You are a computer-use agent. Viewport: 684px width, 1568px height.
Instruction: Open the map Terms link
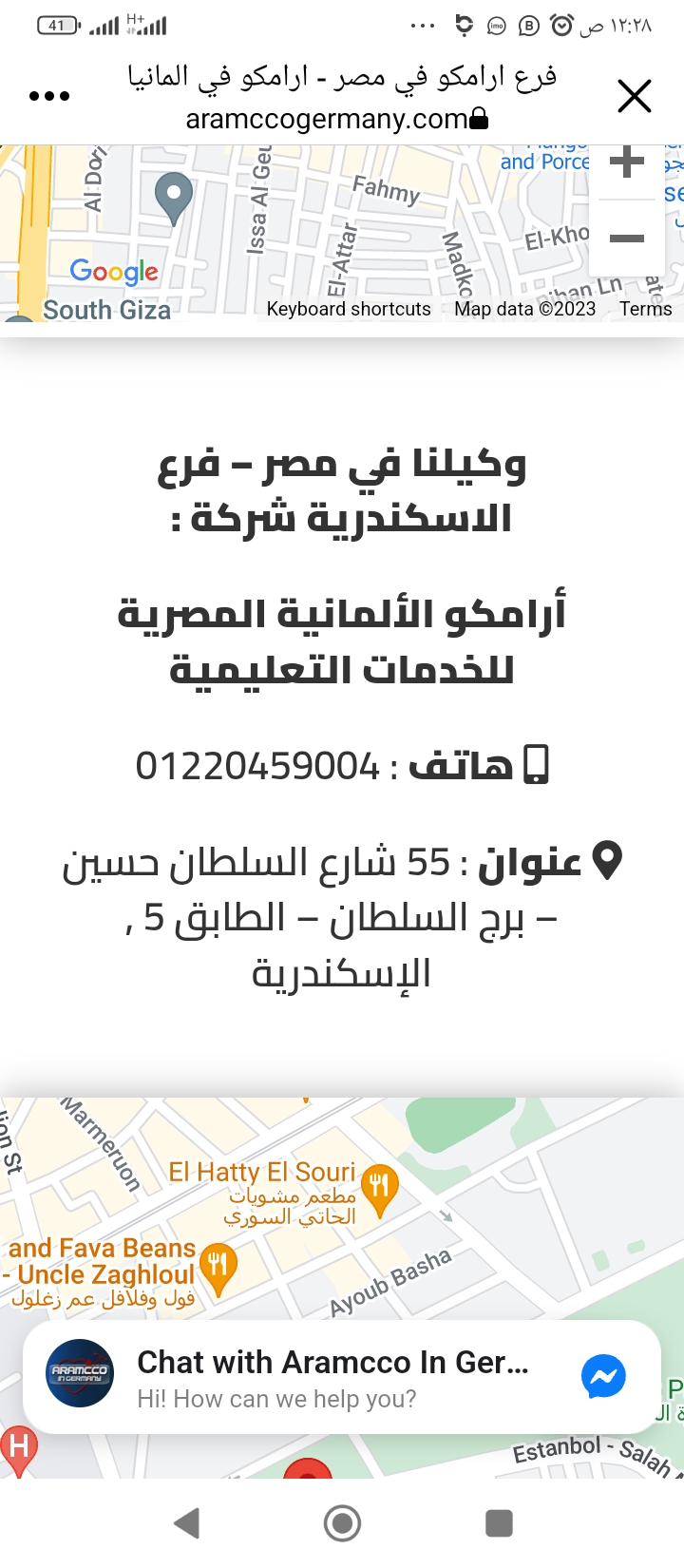tap(646, 309)
